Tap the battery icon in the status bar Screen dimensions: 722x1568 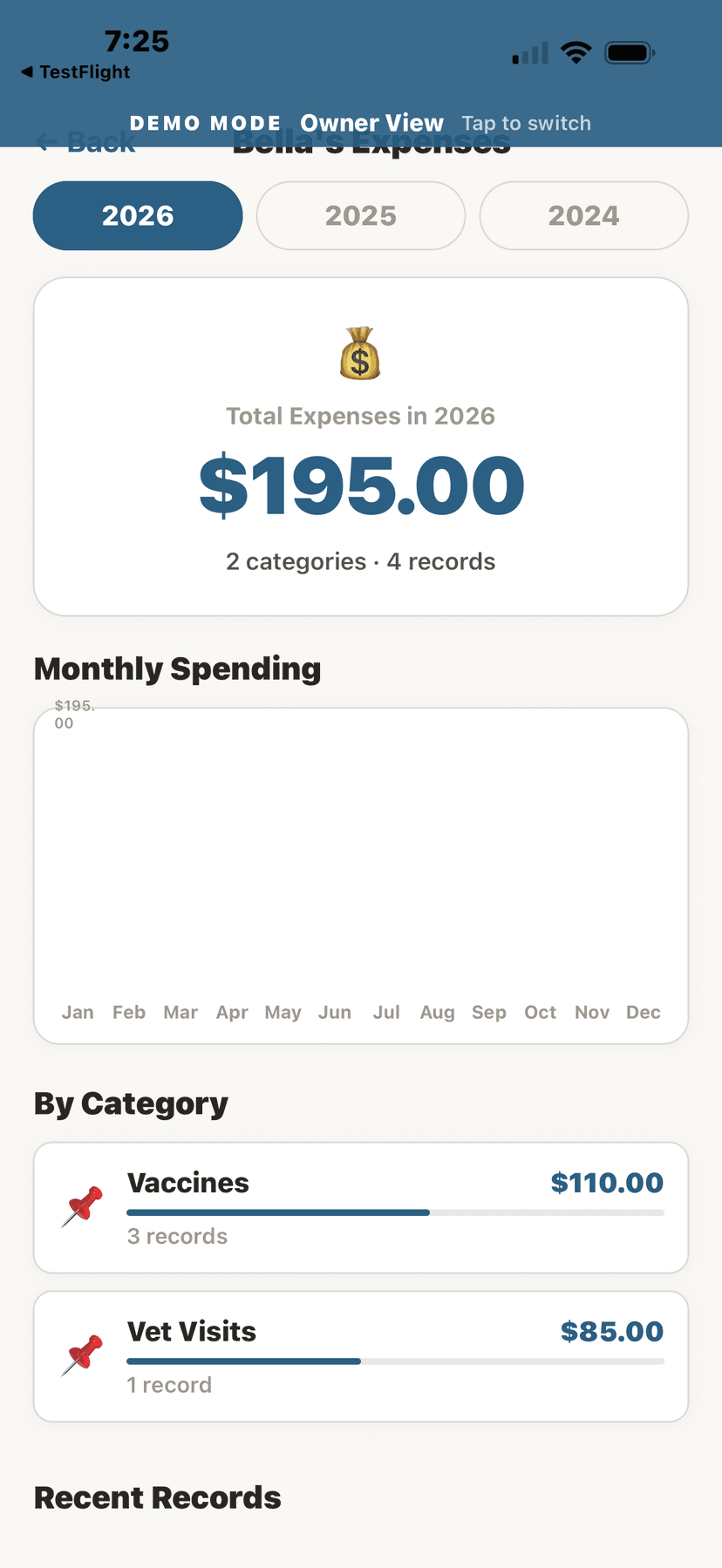pos(630,51)
